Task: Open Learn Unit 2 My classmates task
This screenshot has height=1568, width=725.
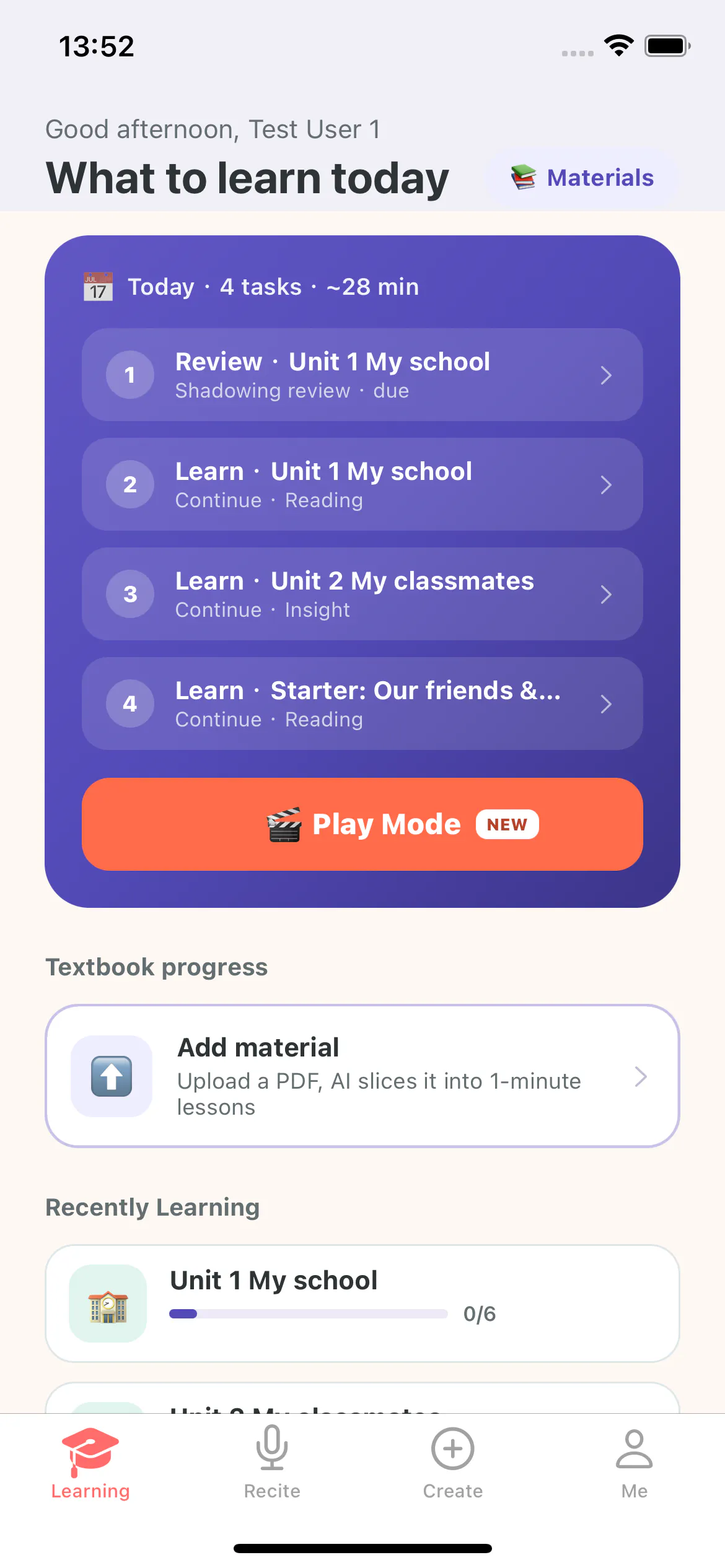Action: (362, 594)
